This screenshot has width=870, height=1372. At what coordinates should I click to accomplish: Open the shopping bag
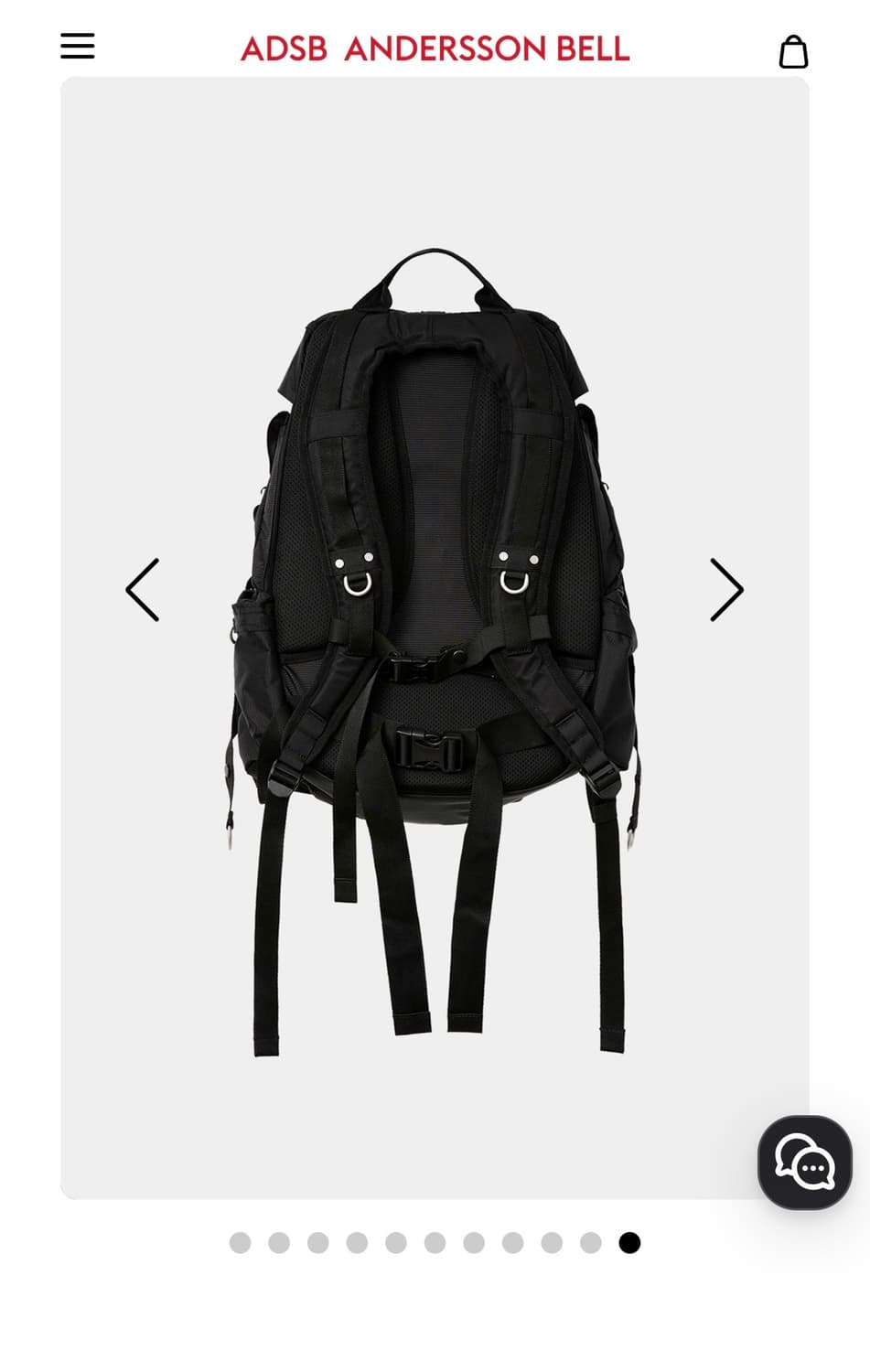point(794,52)
